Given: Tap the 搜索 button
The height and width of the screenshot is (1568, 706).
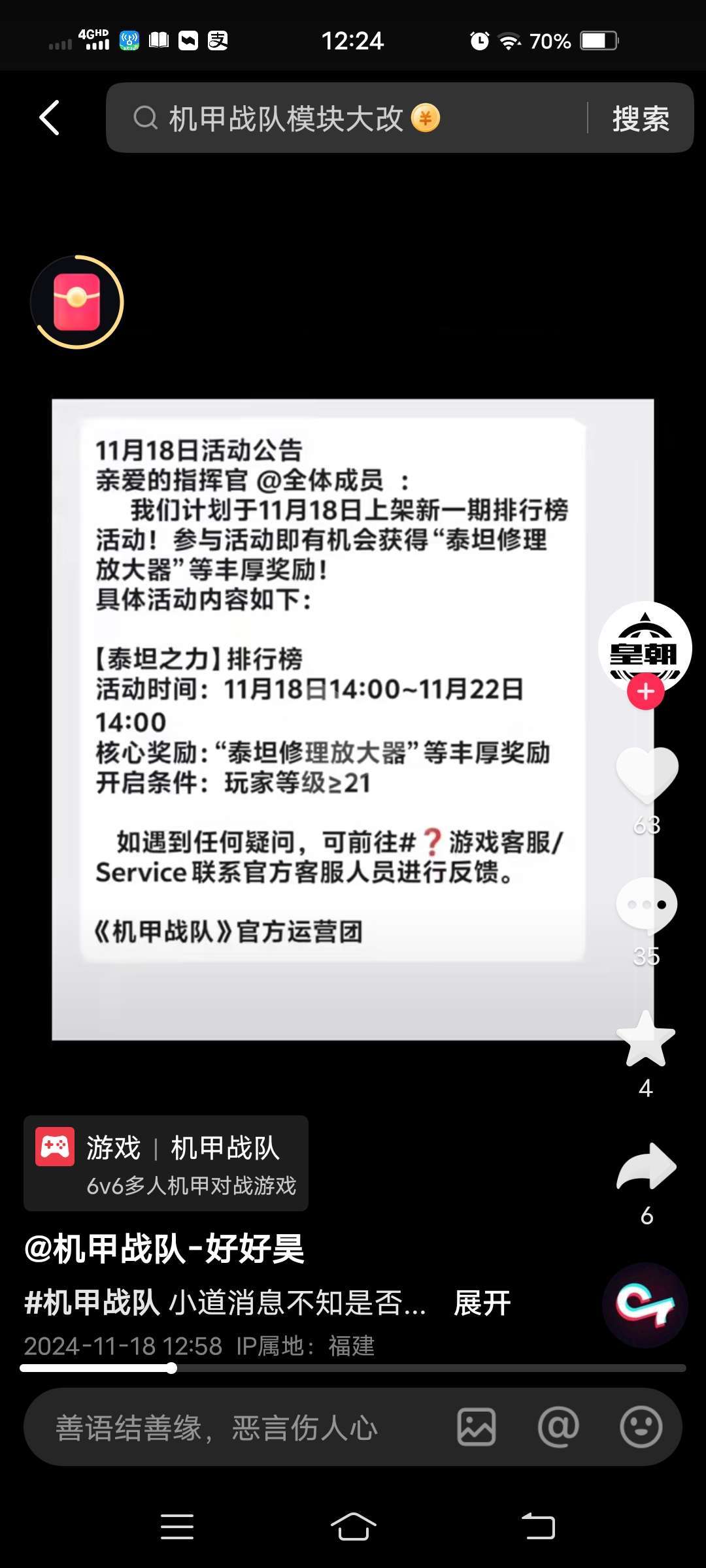Looking at the screenshot, I should click(x=640, y=119).
